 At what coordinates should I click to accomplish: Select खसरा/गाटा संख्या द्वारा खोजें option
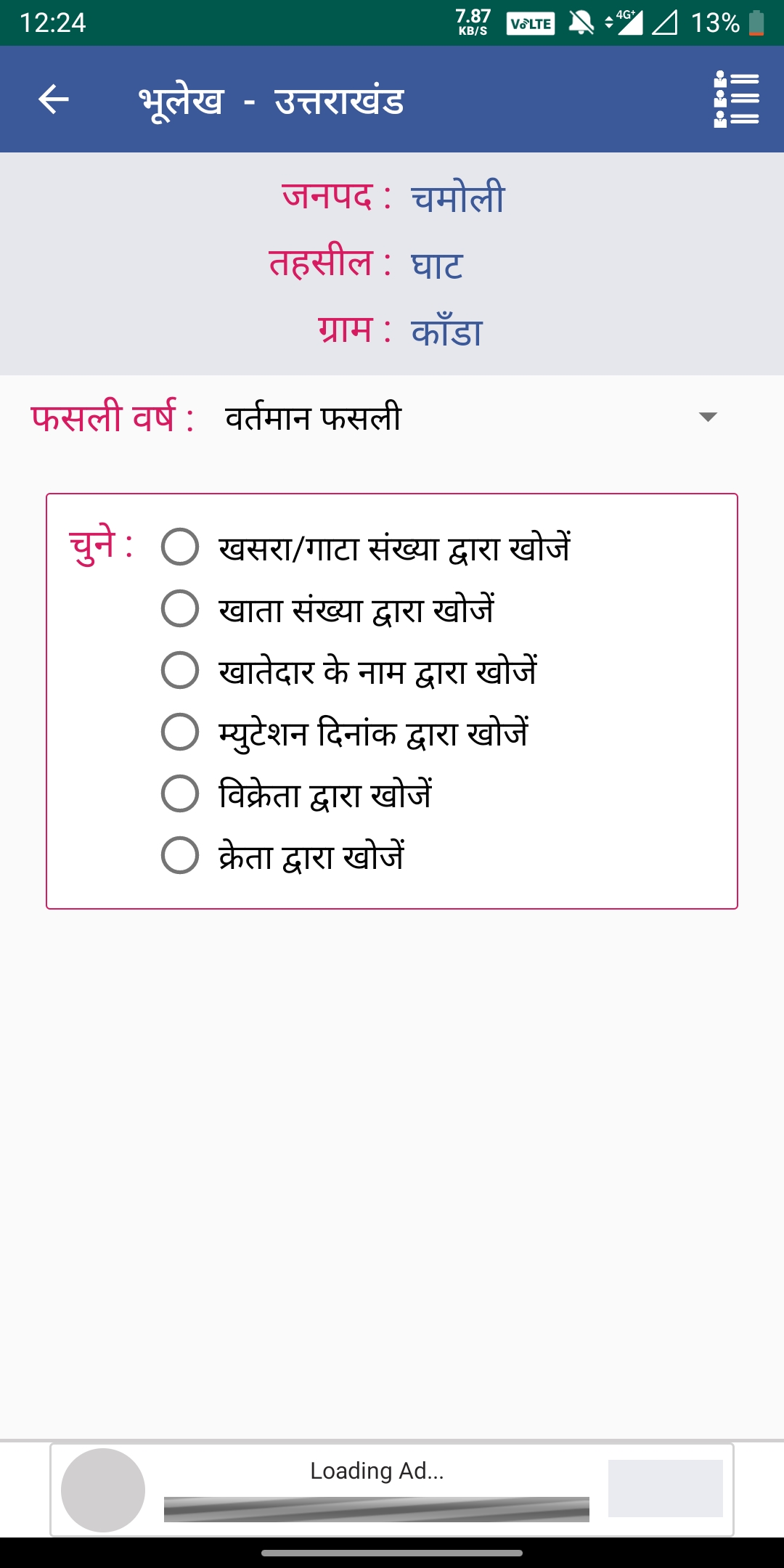coord(180,547)
